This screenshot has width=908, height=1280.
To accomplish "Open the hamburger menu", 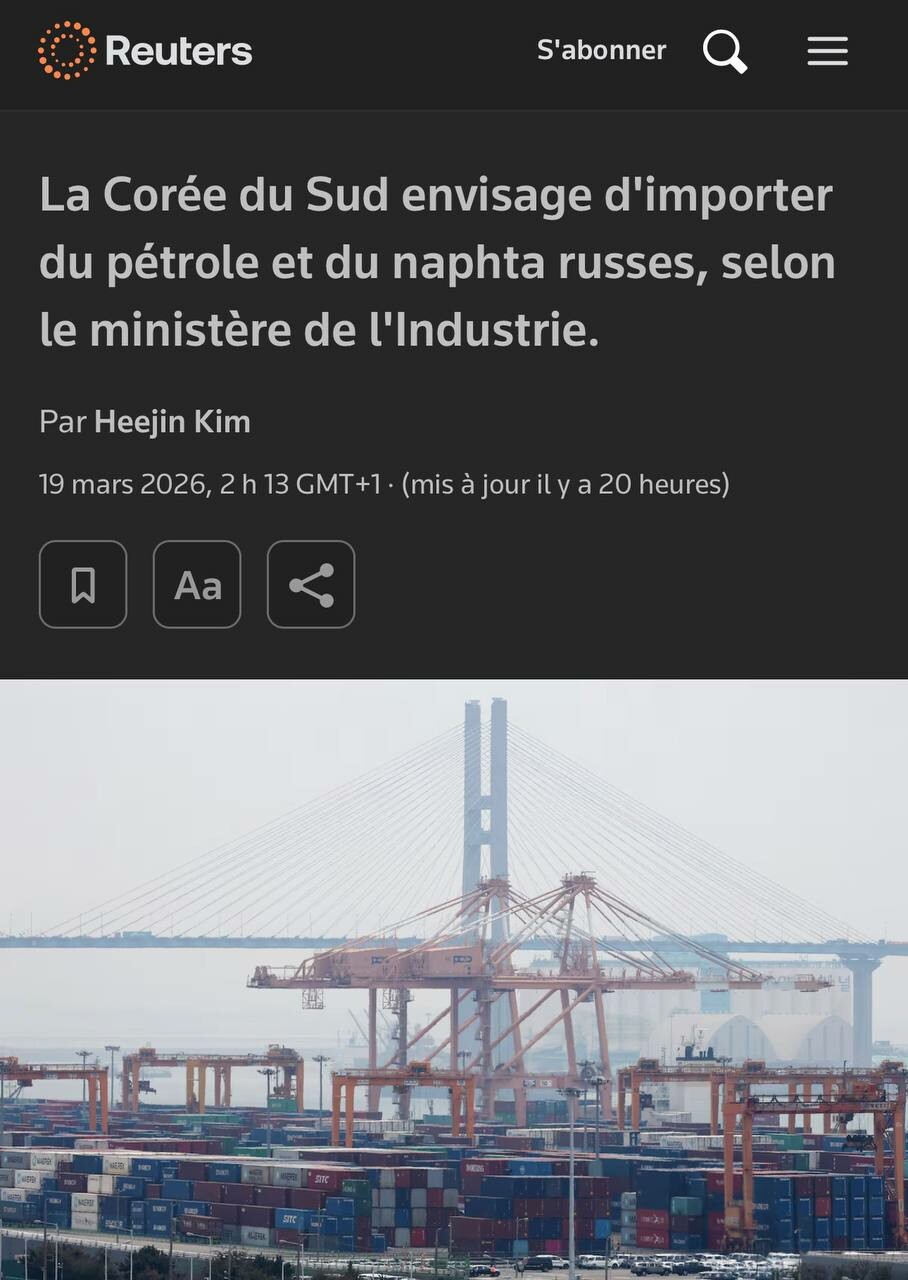I will click(827, 51).
